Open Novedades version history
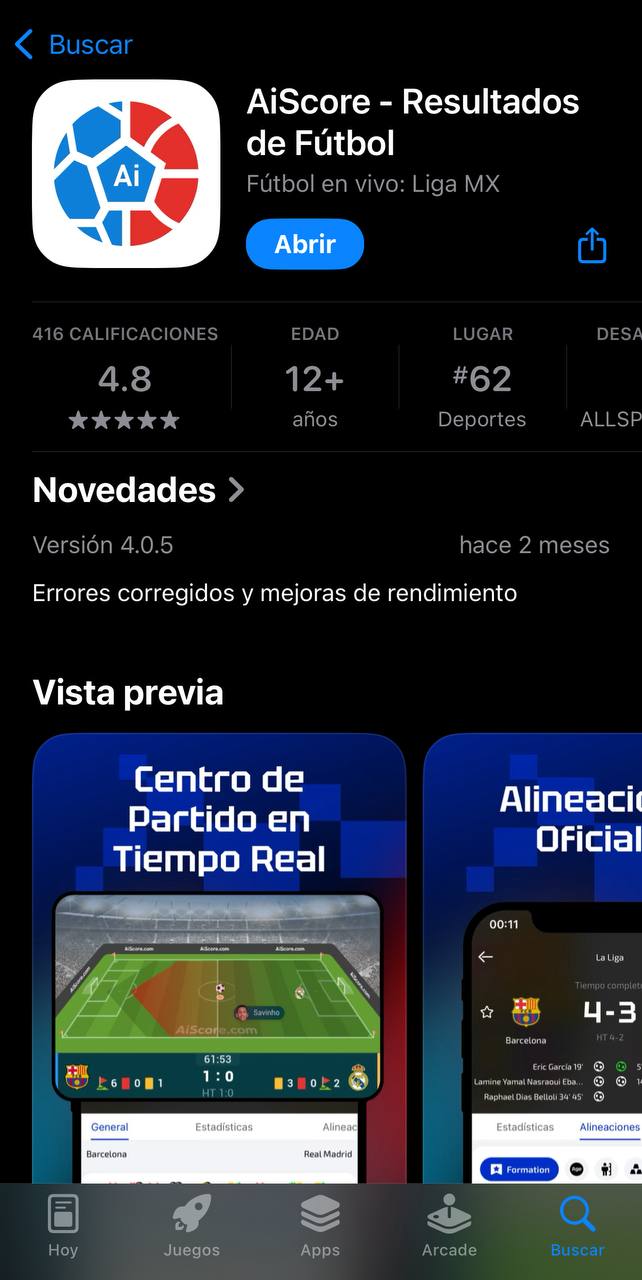642x1280 pixels. (138, 490)
